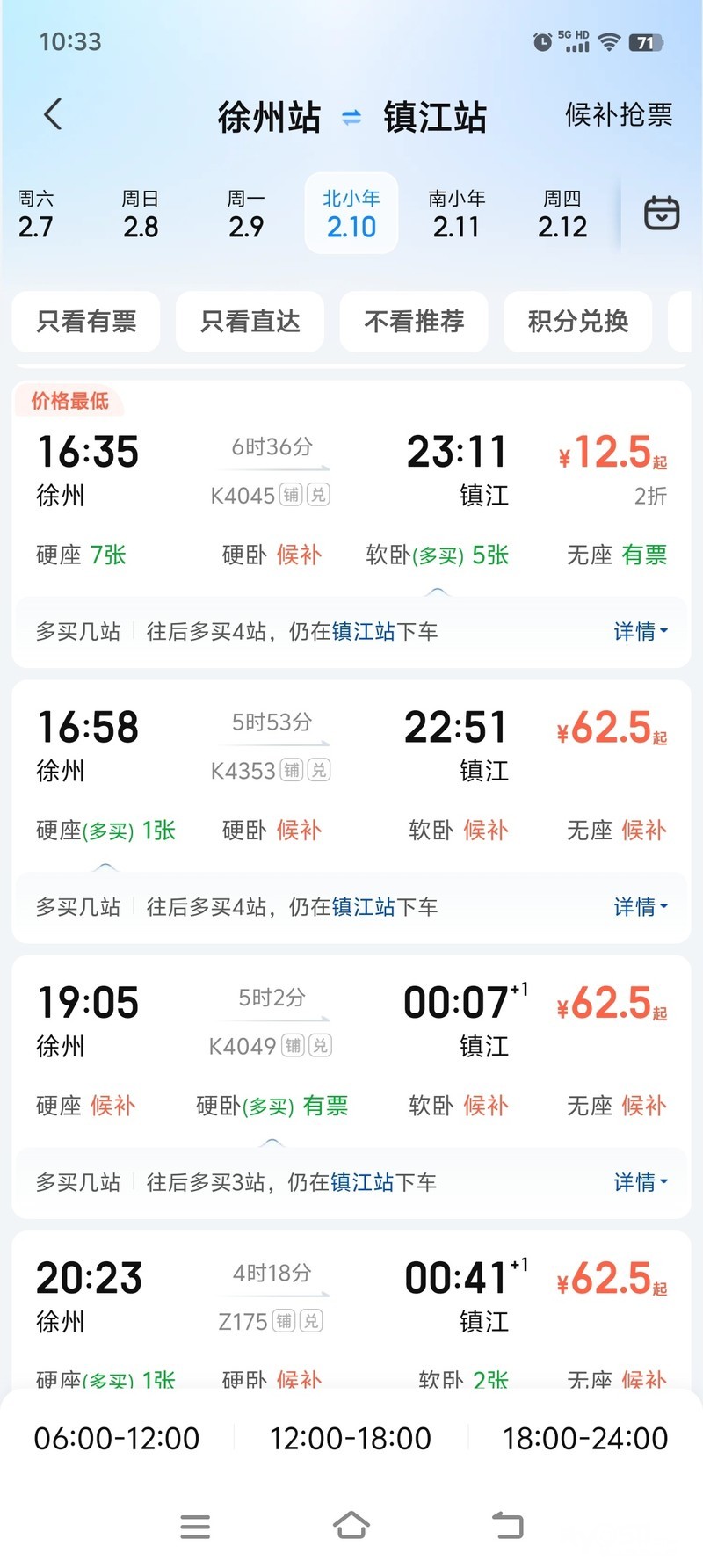Enable 只看有票 filter
Viewport: 703px width, 1568px height.
[86, 322]
